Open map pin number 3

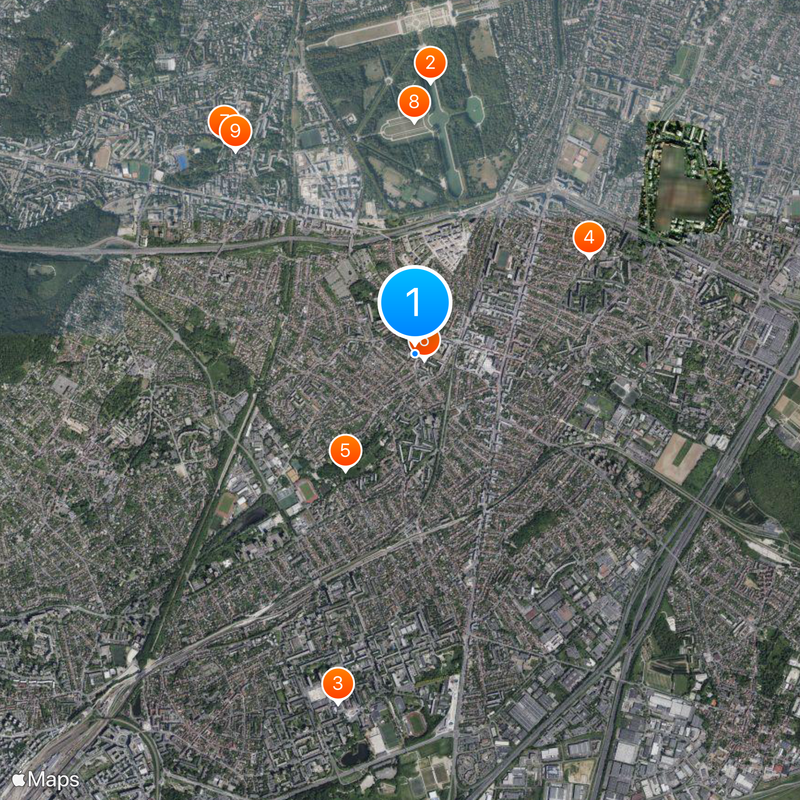[338, 684]
